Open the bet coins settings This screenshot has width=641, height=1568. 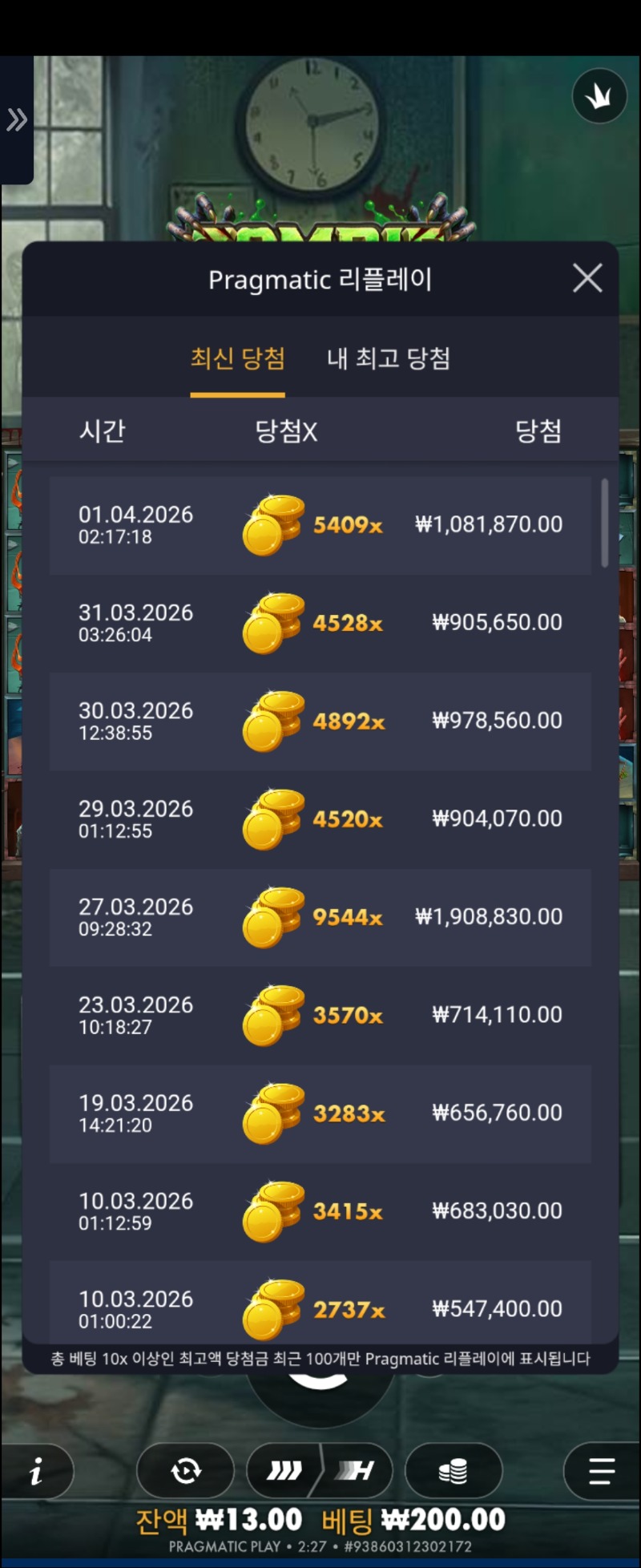pos(454,1471)
